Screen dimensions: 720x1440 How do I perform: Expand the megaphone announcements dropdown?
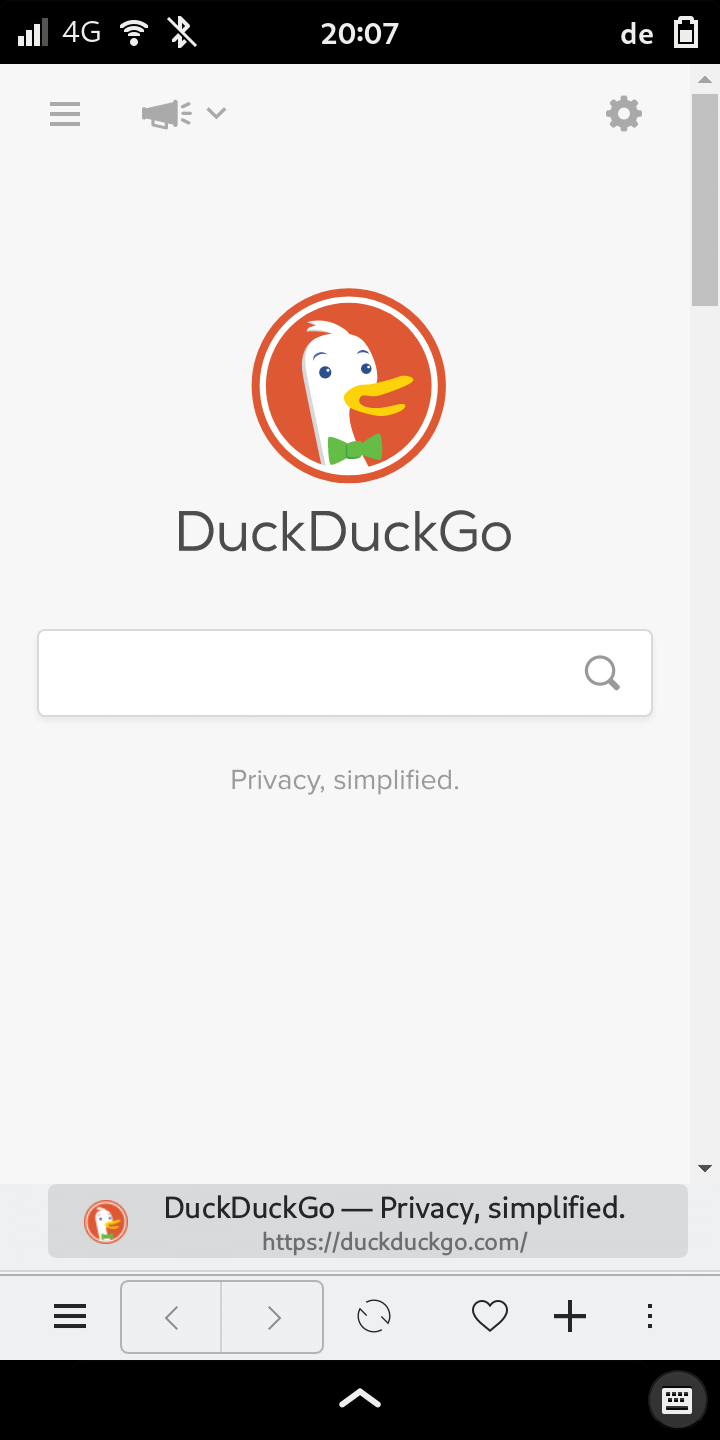click(185, 114)
